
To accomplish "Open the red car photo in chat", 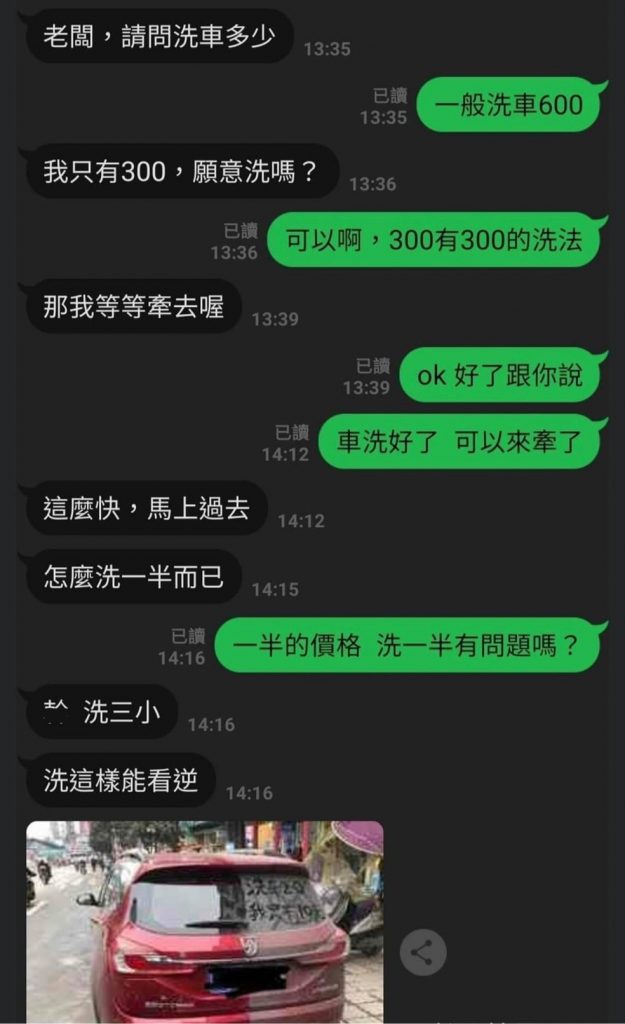I will (204, 921).
